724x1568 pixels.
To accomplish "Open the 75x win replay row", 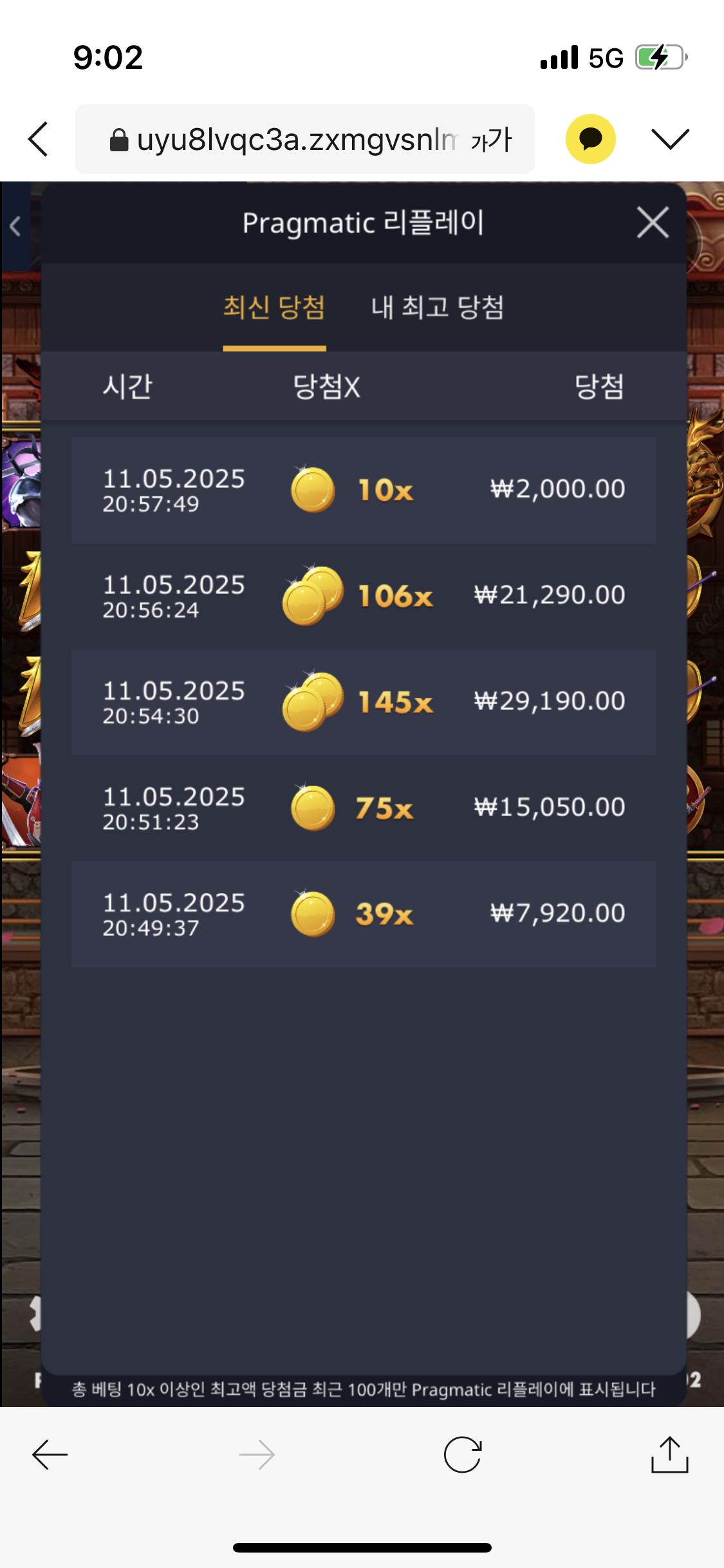I will (364, 808).
